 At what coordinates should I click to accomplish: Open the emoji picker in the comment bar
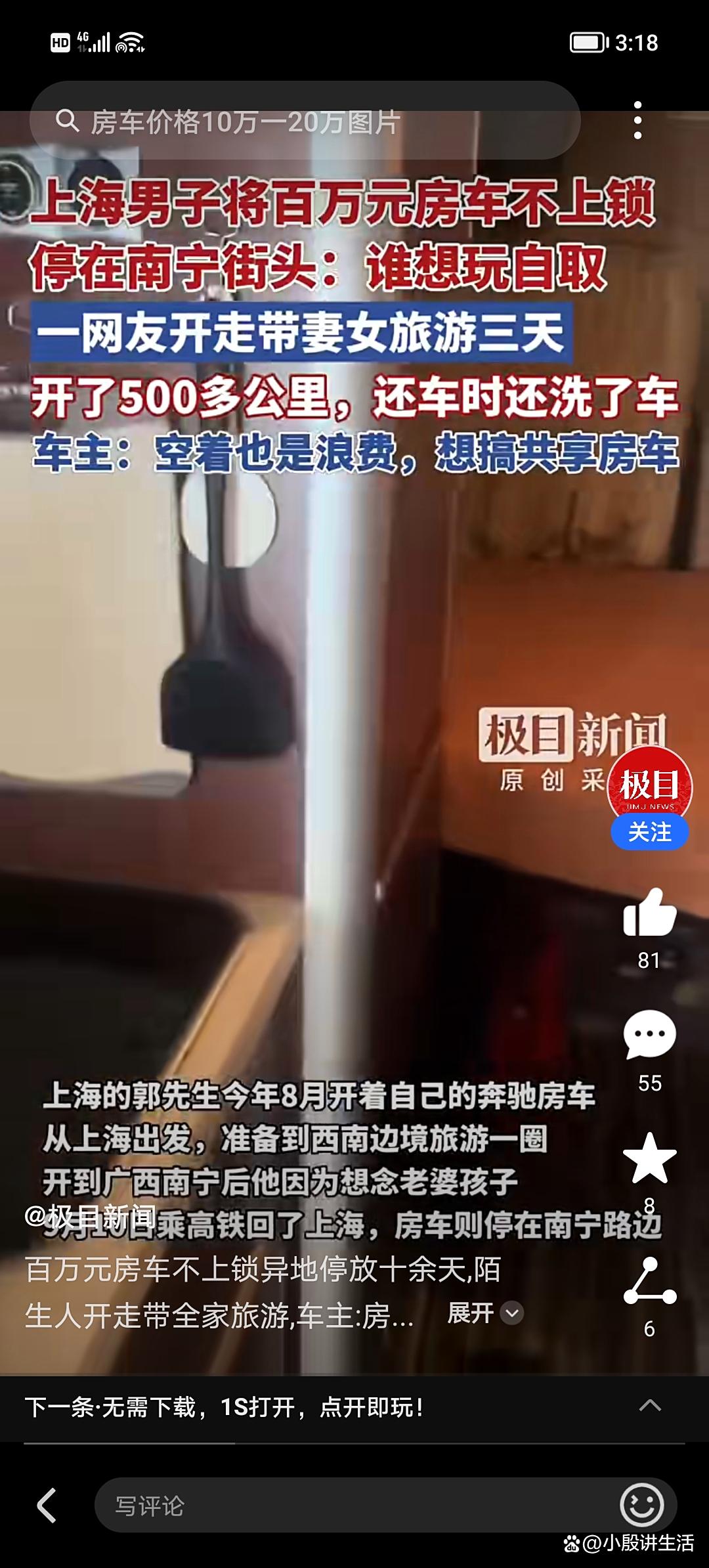(642, 1505)
